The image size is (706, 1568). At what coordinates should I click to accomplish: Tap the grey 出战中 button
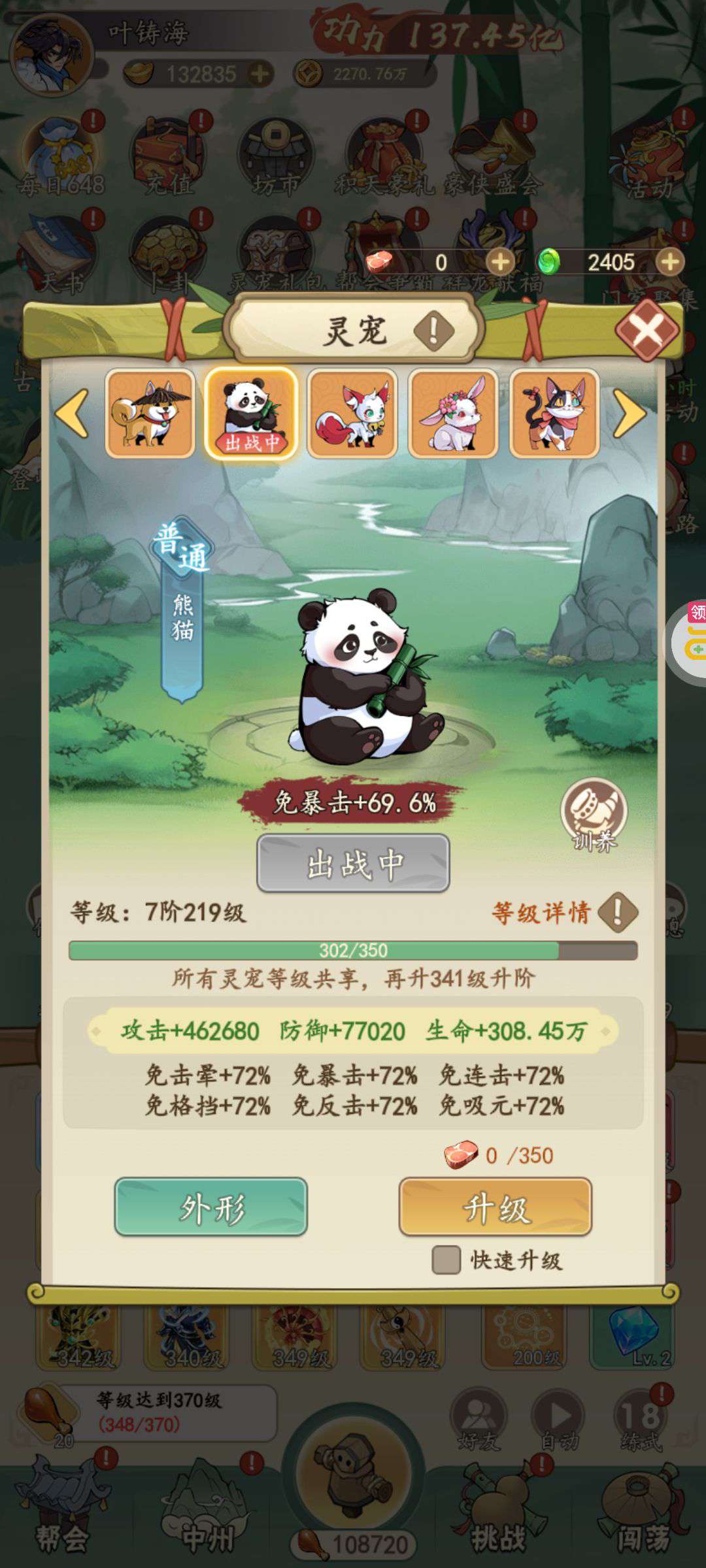point(353,864)
